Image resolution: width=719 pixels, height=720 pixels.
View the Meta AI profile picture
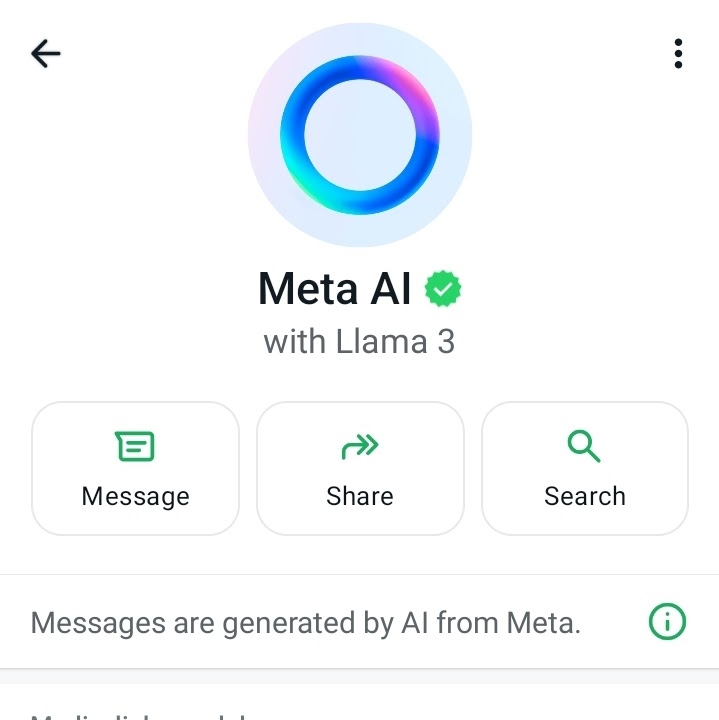pos(360,135)
